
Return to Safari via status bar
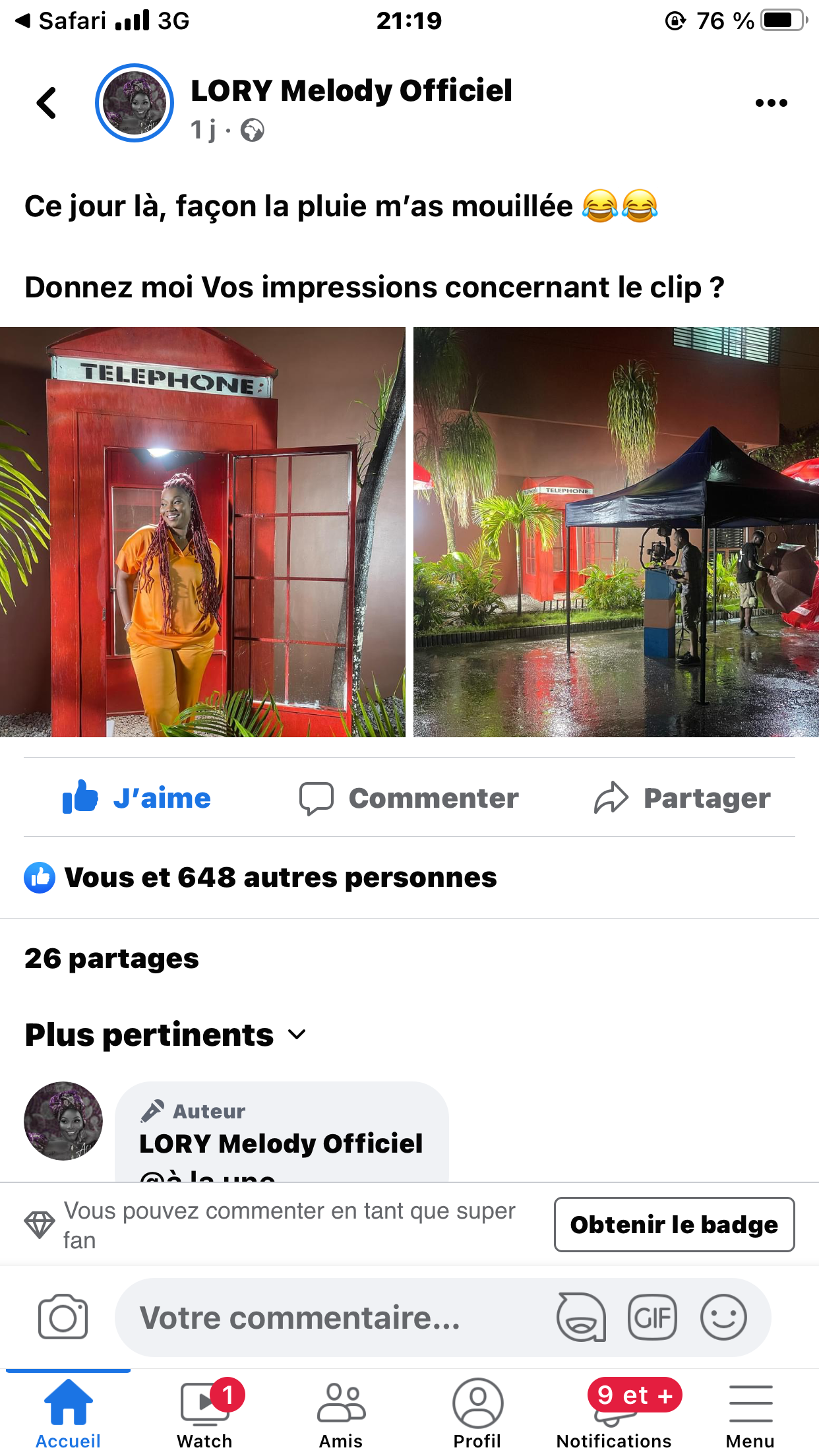click(x=63, y=21)
